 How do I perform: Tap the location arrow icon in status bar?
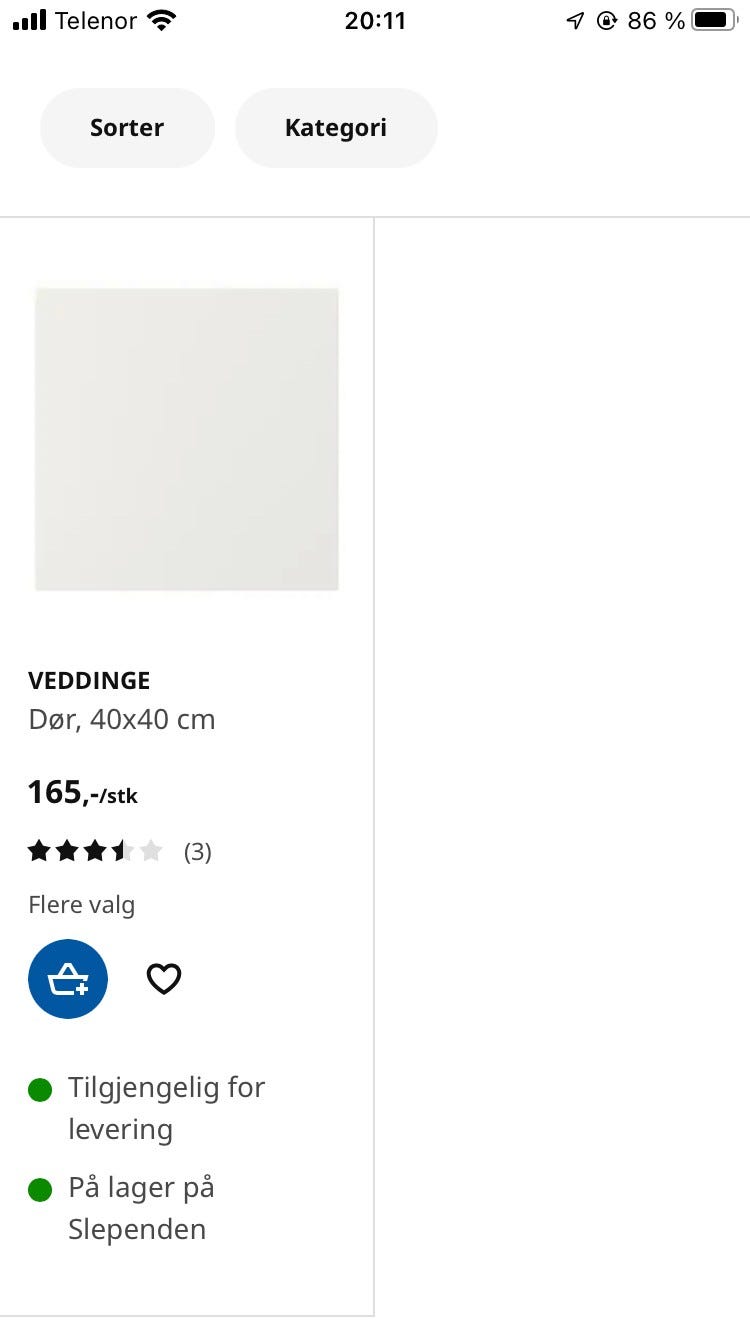575,18
